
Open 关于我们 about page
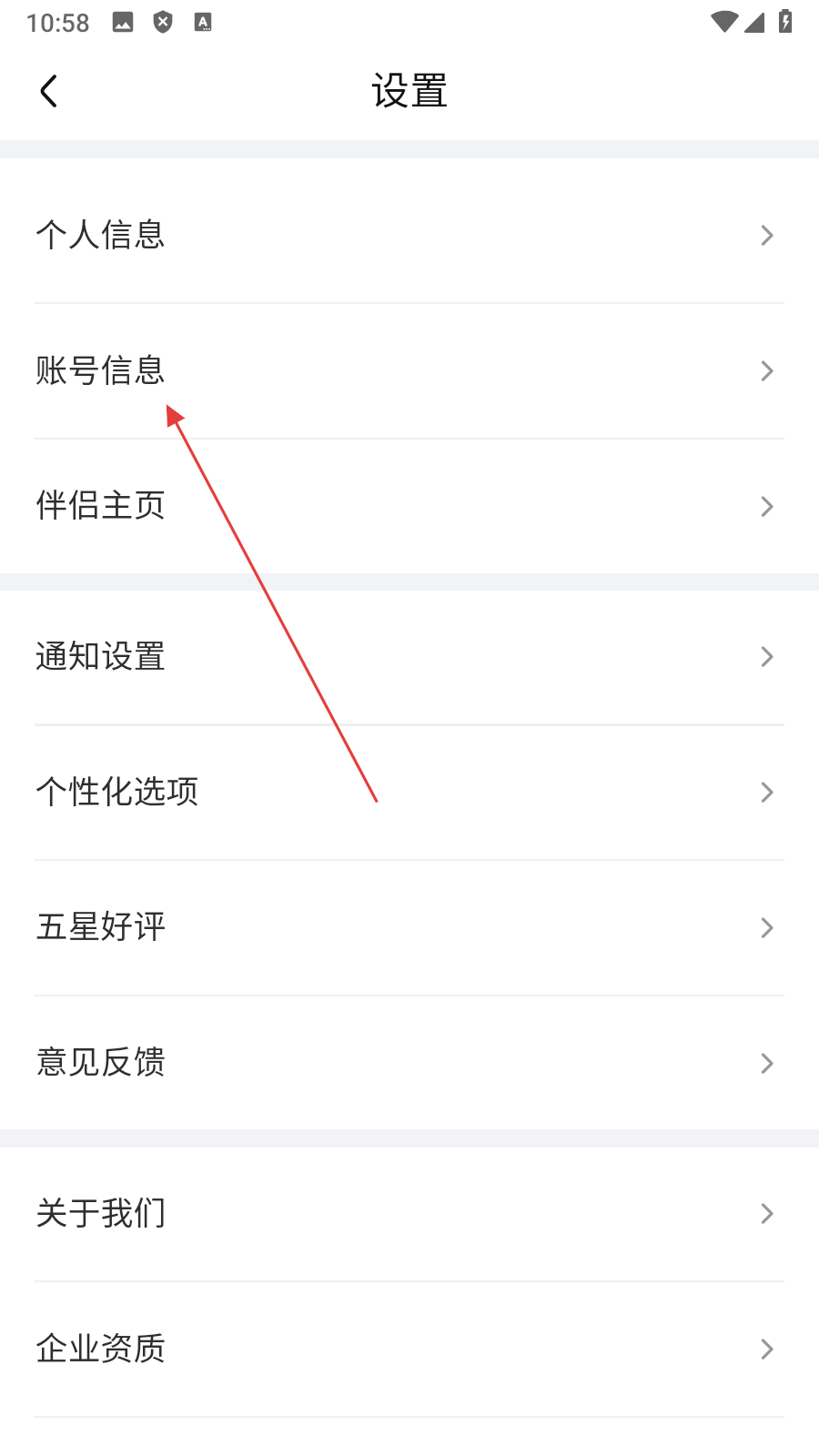[409, 1213]
